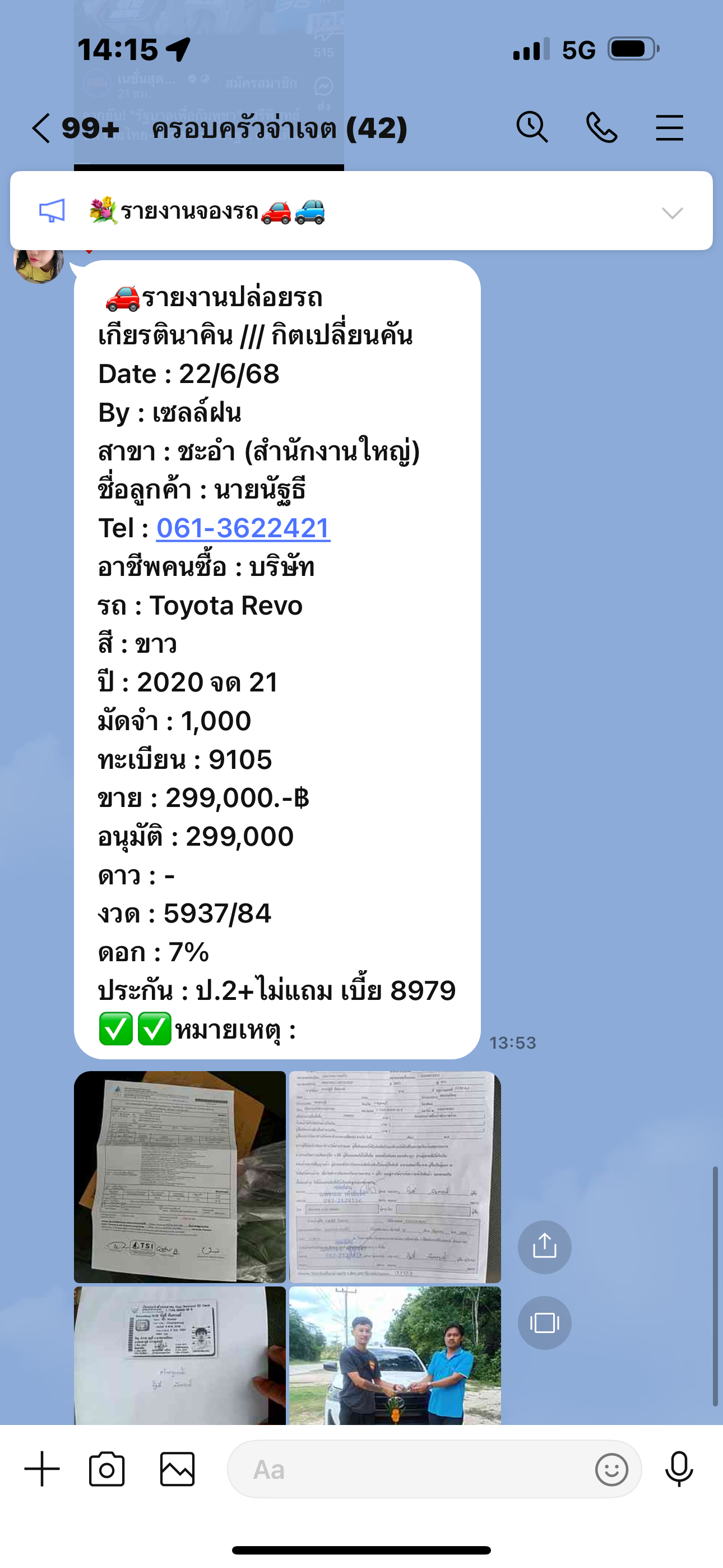Go back to the chat list

click(x=41, y=128)
